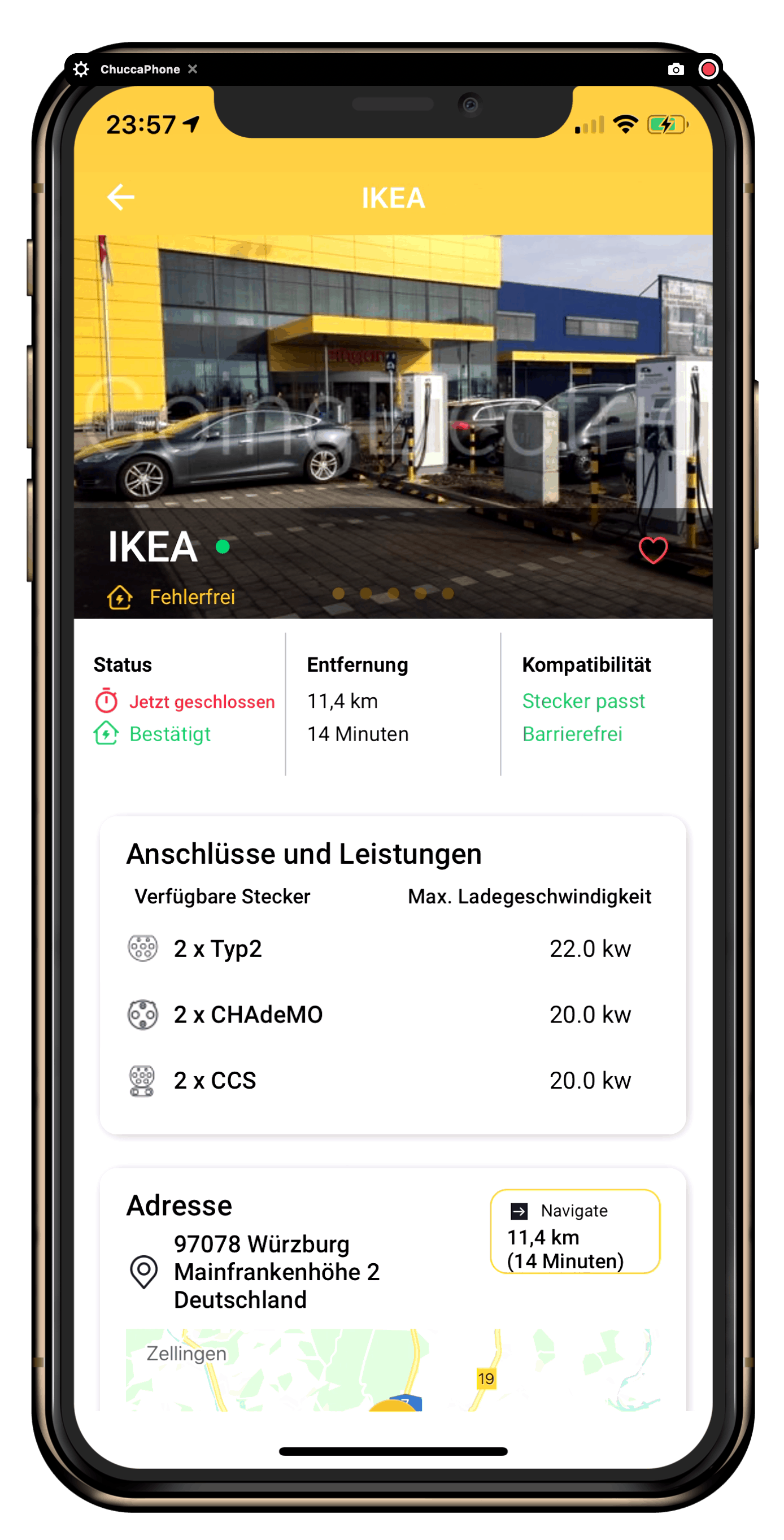Open the map preview near Zellingen
The image size is (784, 1540).
(392, 1369)
